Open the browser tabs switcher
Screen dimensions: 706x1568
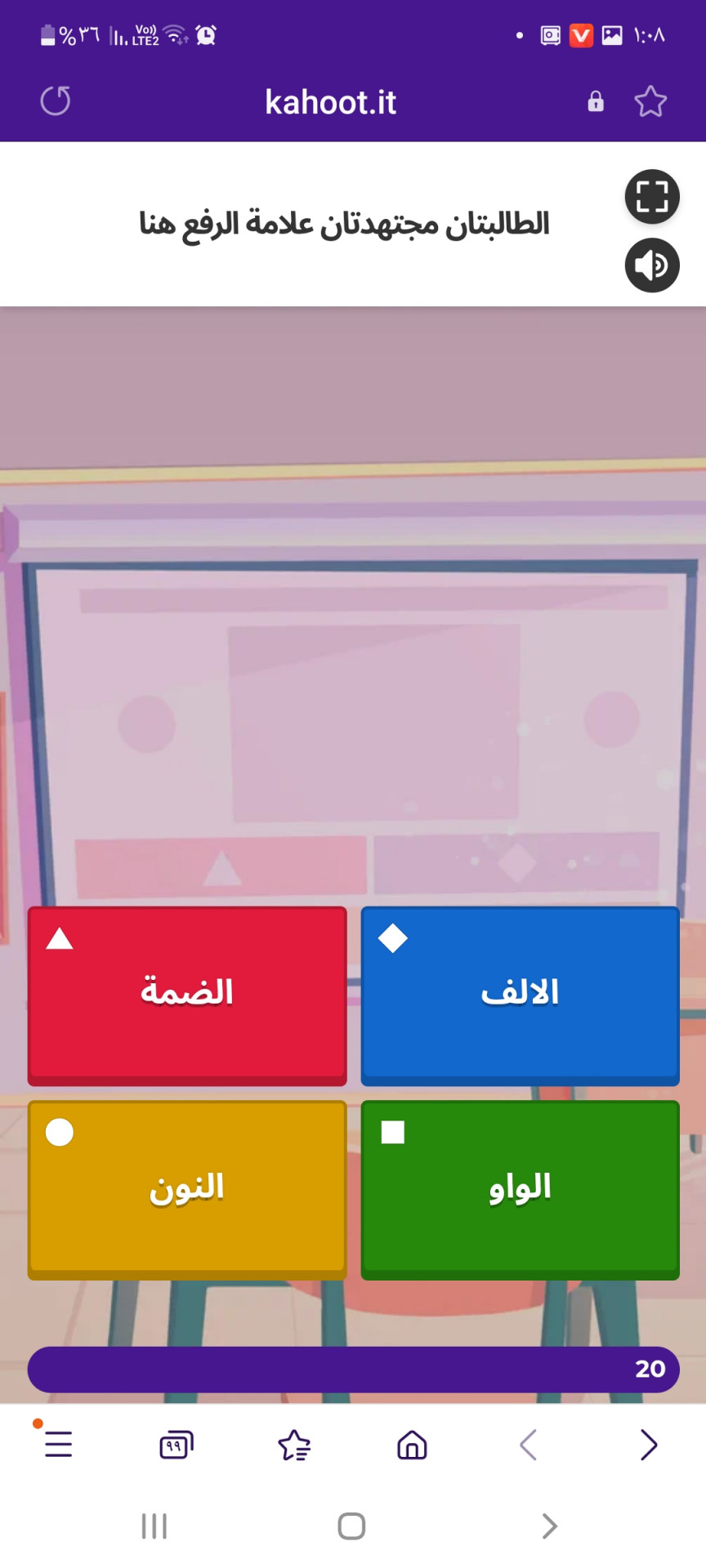coord(176,1445)
